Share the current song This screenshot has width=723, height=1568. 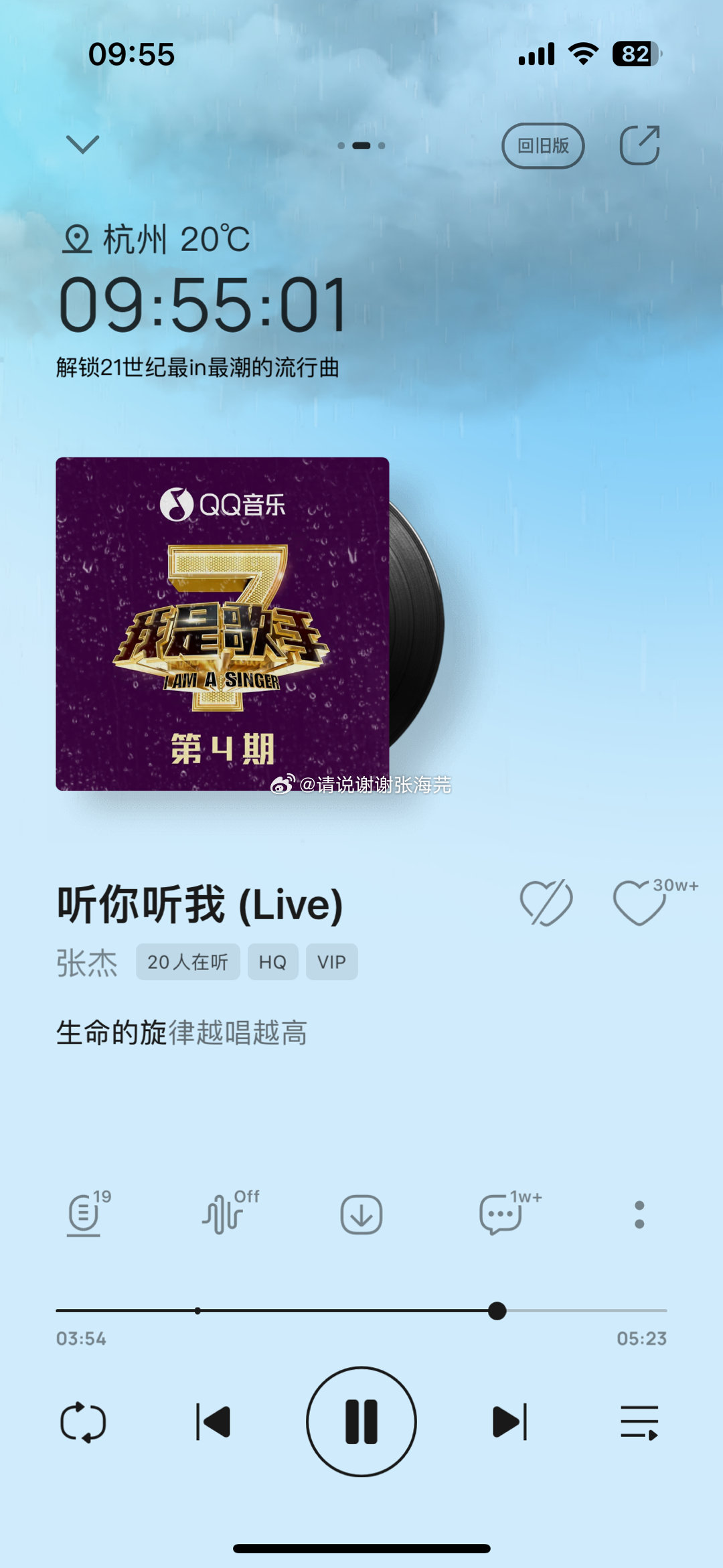pos(639,145)
